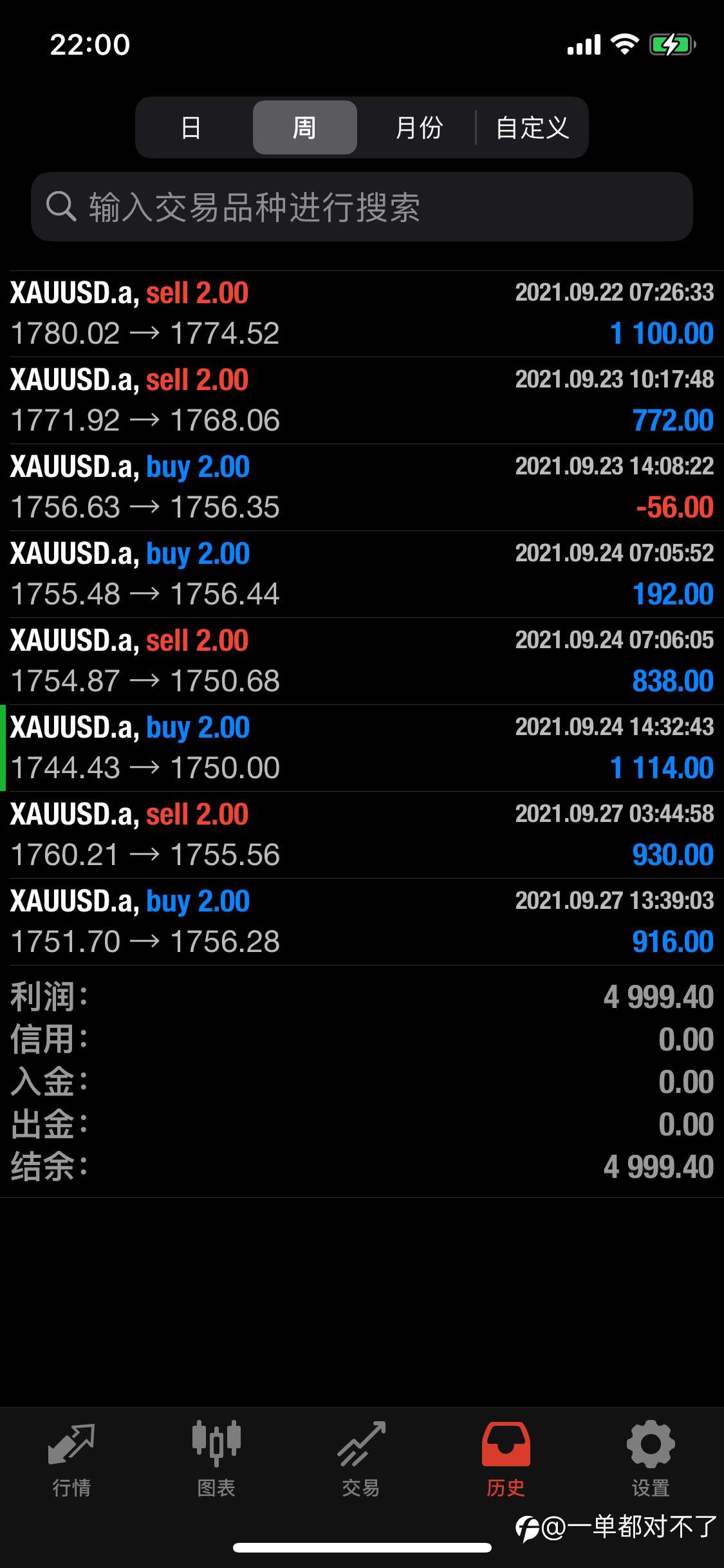Open the 自定义 custom period tab
Viewport: 724px width, 1568px height.
[532, 127]
